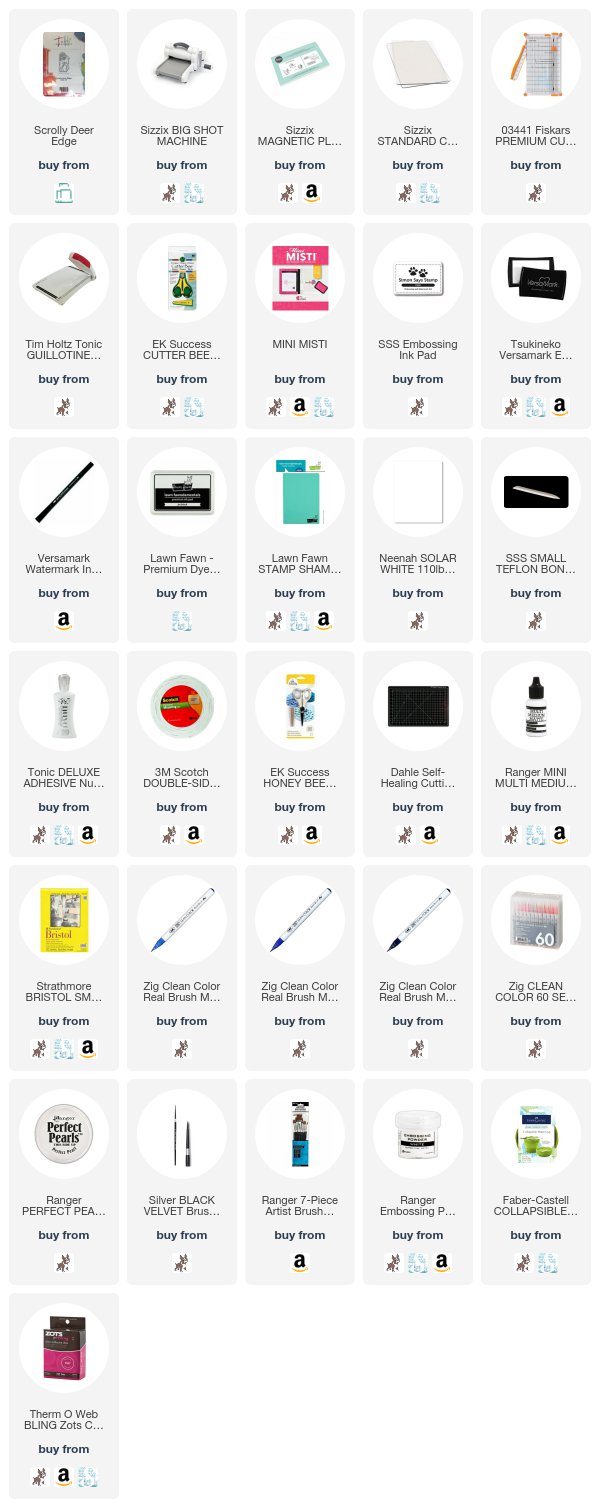Screen dimensions: 600x1508
Task: Buy Ranger 7-Piece Artist Brush on Amazon
Action: [300, 1263]
